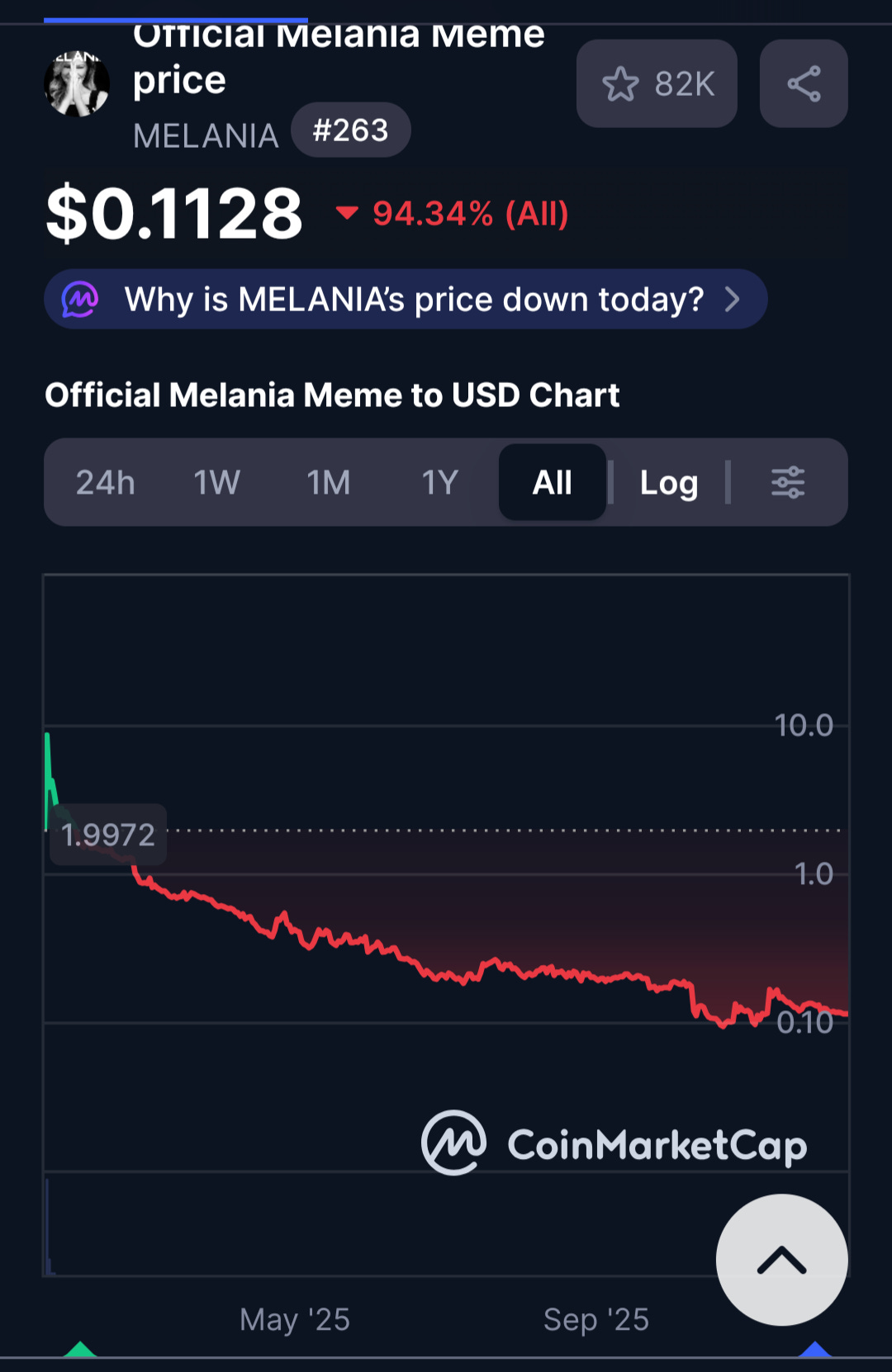
Task: Open "Why is MELANIA's price down today?"
Action: [x=405, y=300]
